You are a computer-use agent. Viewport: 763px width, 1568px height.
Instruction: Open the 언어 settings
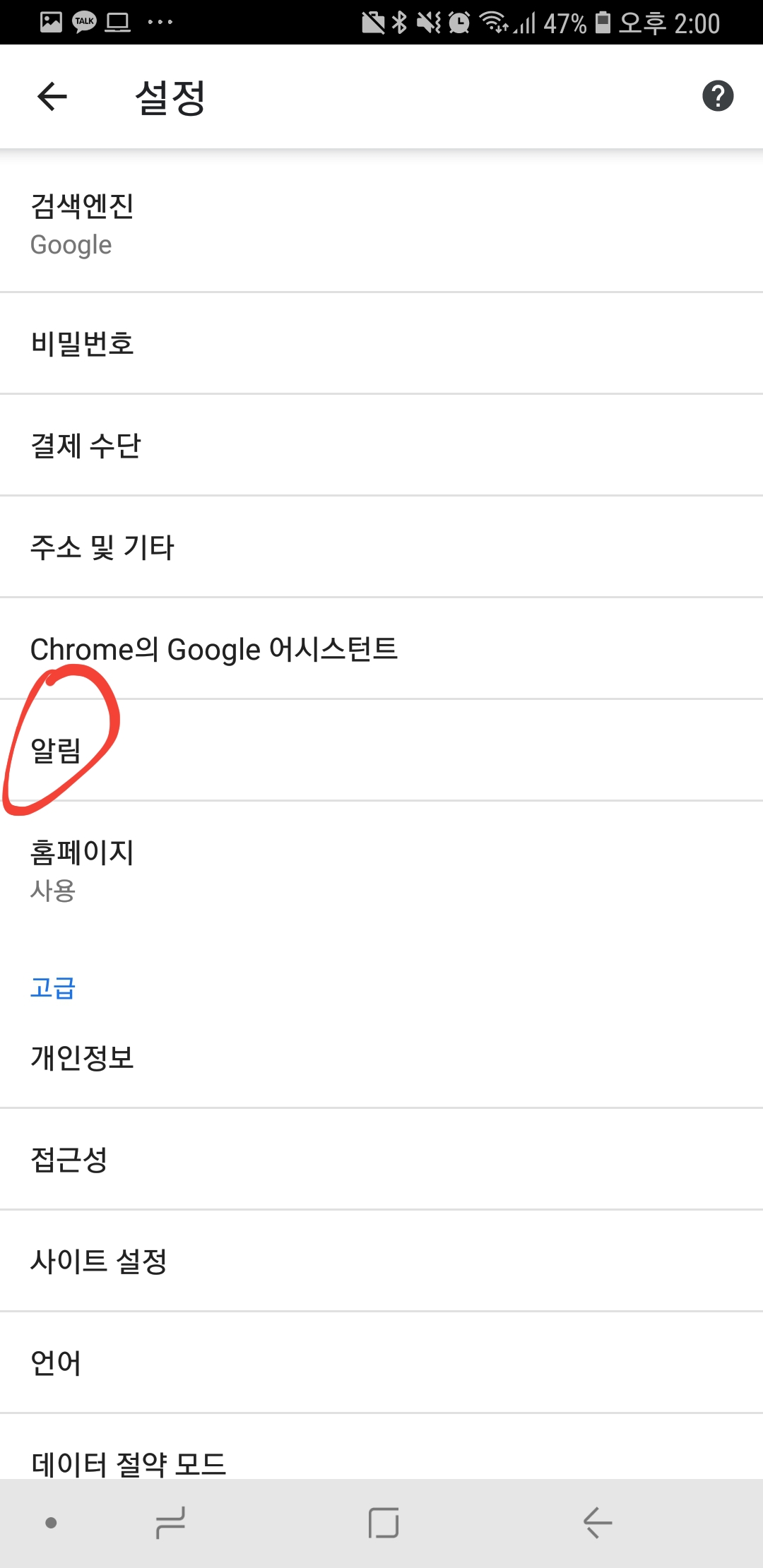point(381,1362)
